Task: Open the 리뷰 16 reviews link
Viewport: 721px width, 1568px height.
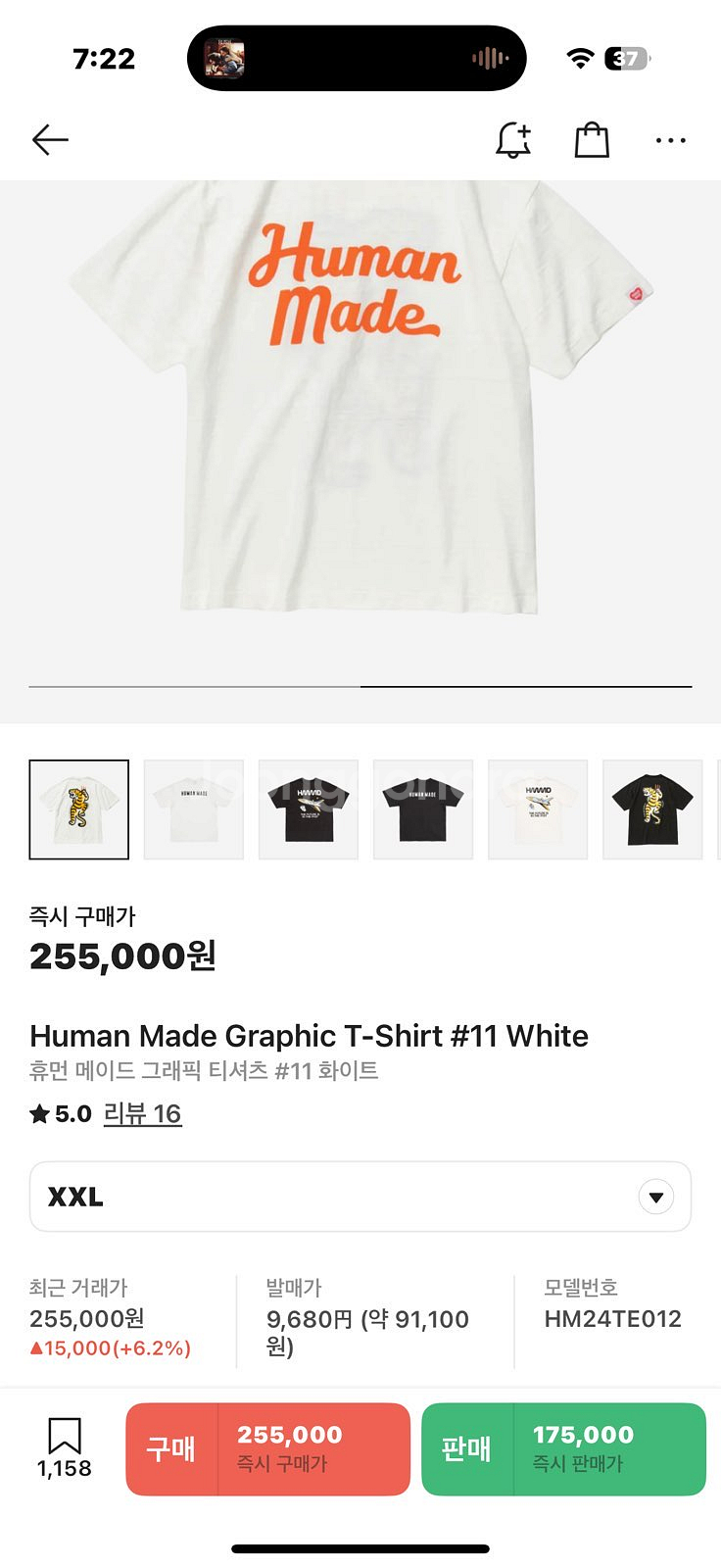Action: click(142, 1114)
